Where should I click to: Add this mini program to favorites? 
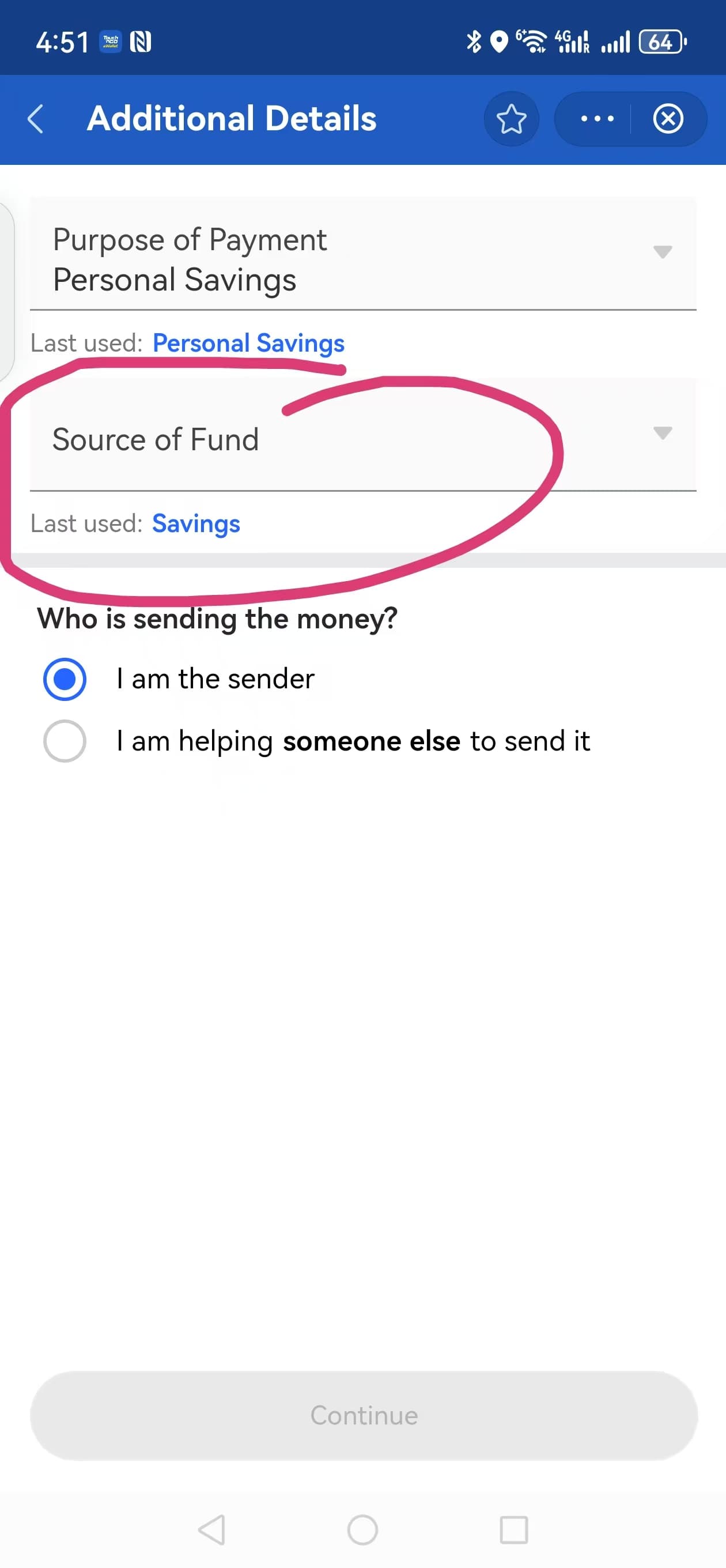511,119
